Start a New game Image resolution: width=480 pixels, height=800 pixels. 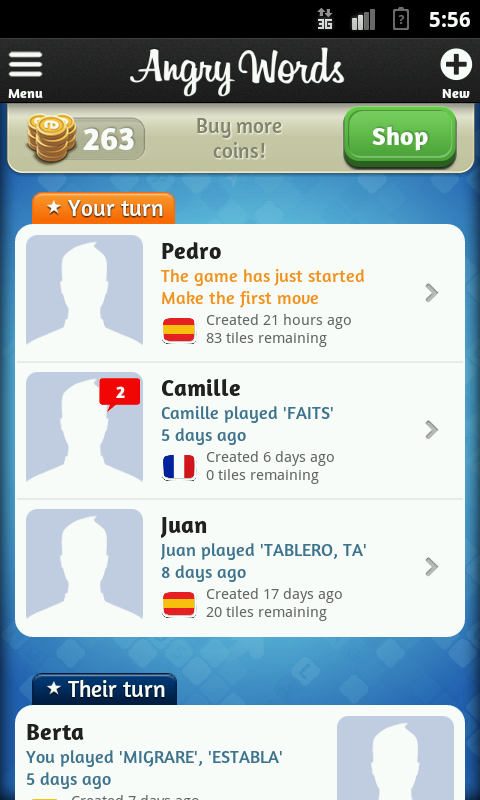click(x=456, y=72)
